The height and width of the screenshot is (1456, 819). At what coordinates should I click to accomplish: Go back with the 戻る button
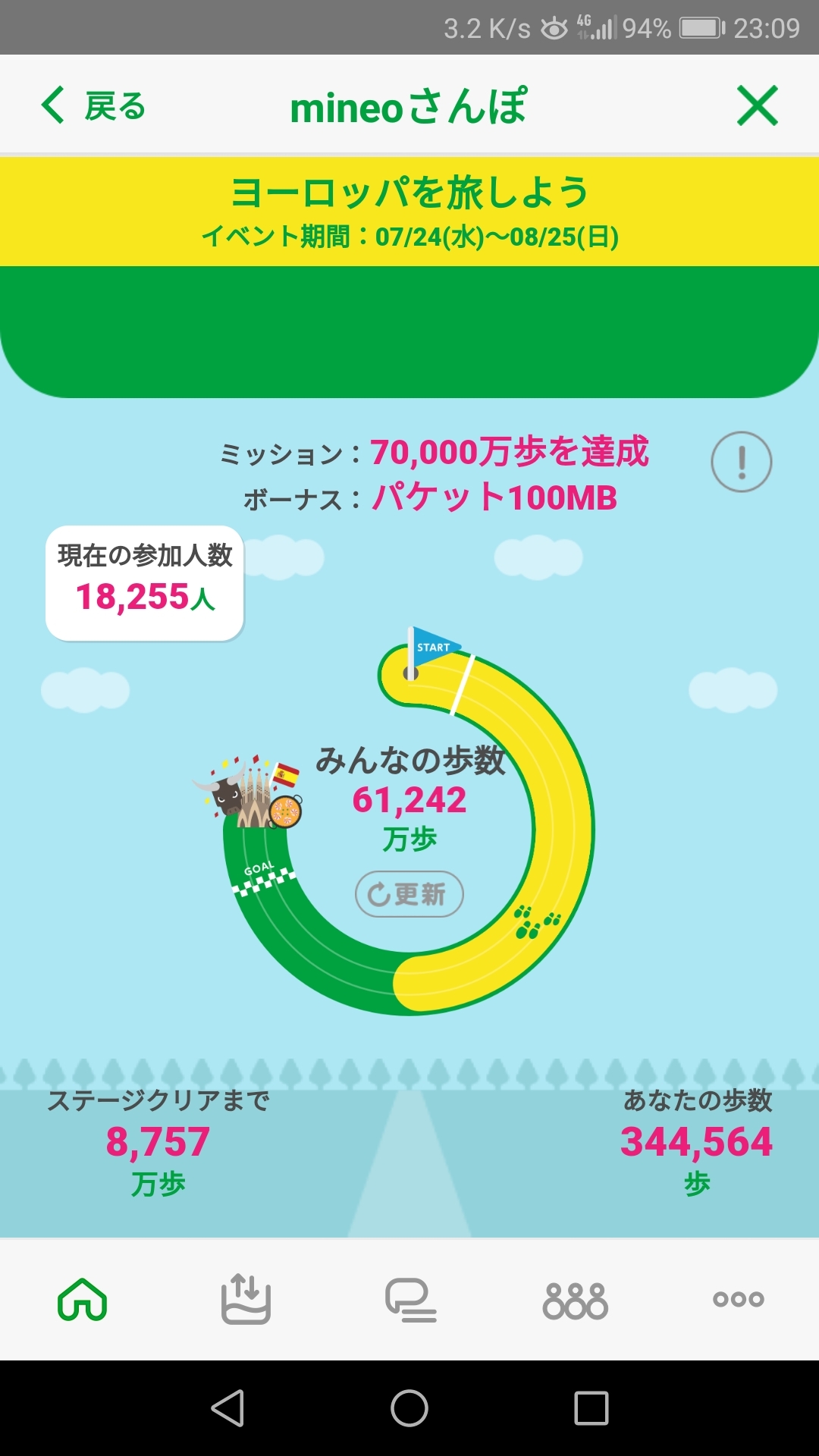click(93, 105)
